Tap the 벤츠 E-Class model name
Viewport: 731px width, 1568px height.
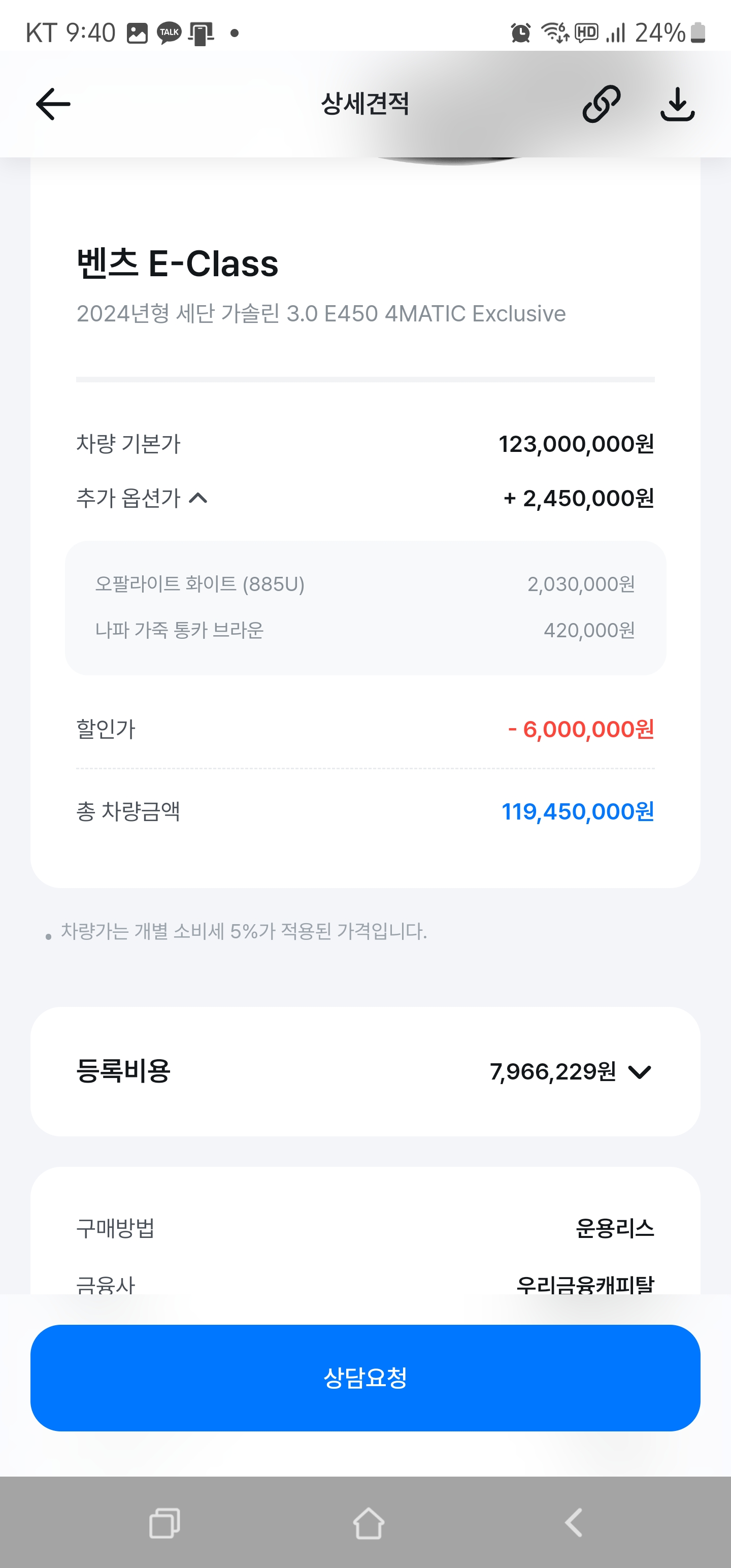(177, 264)
